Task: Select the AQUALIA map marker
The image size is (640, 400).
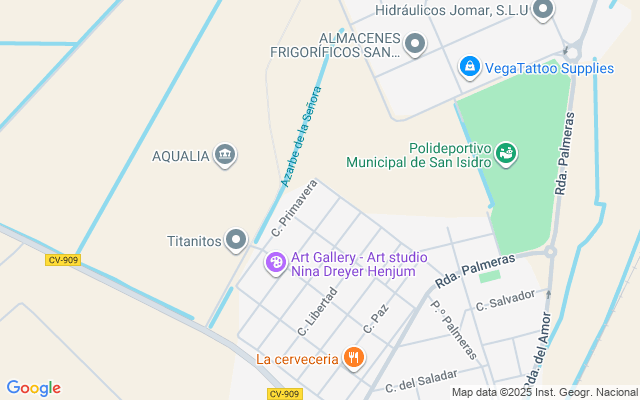Action: [x=225, y=155]
